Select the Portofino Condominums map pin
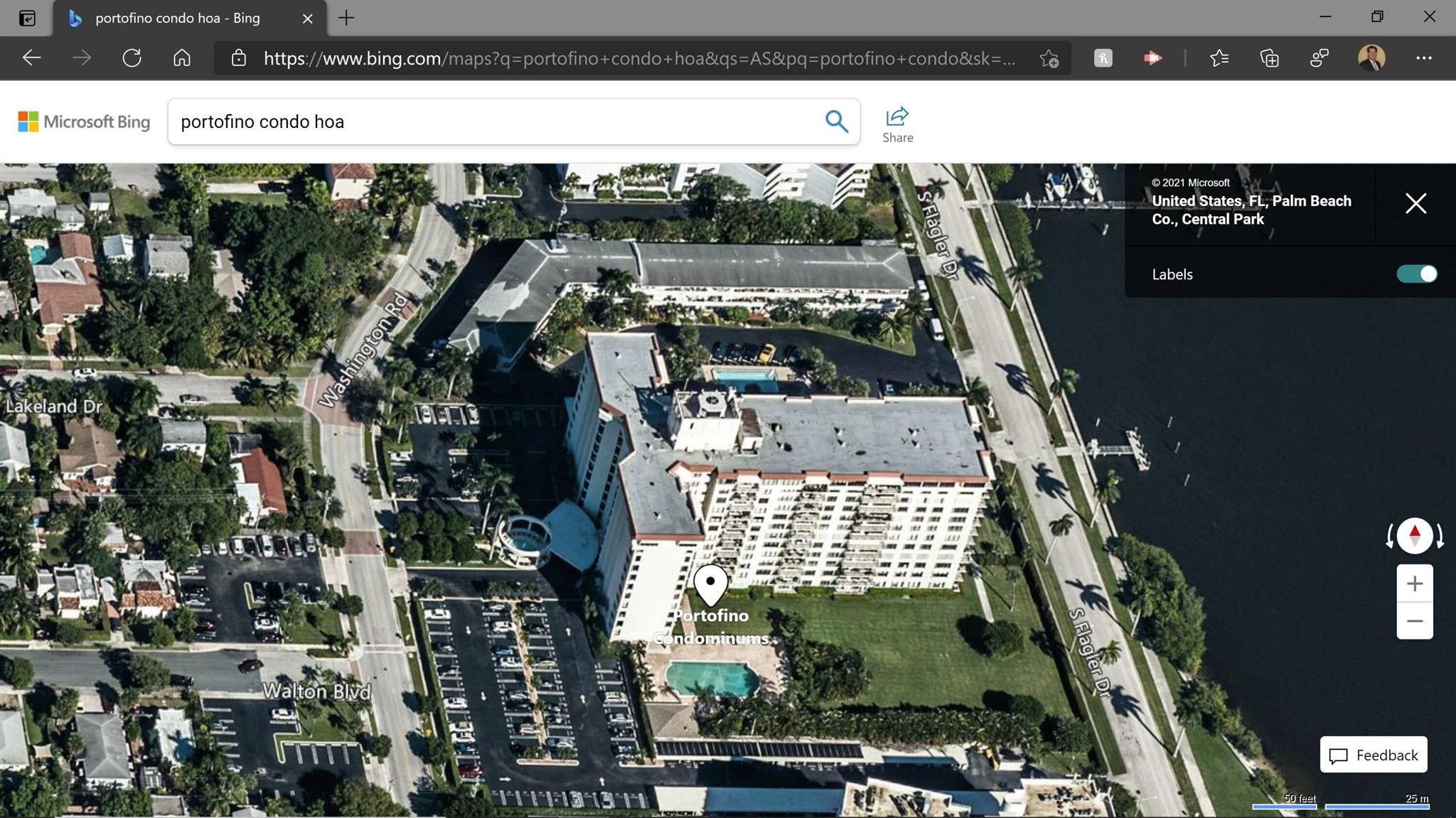Viewport: 1456px width, 818px height. click(710, 584)
